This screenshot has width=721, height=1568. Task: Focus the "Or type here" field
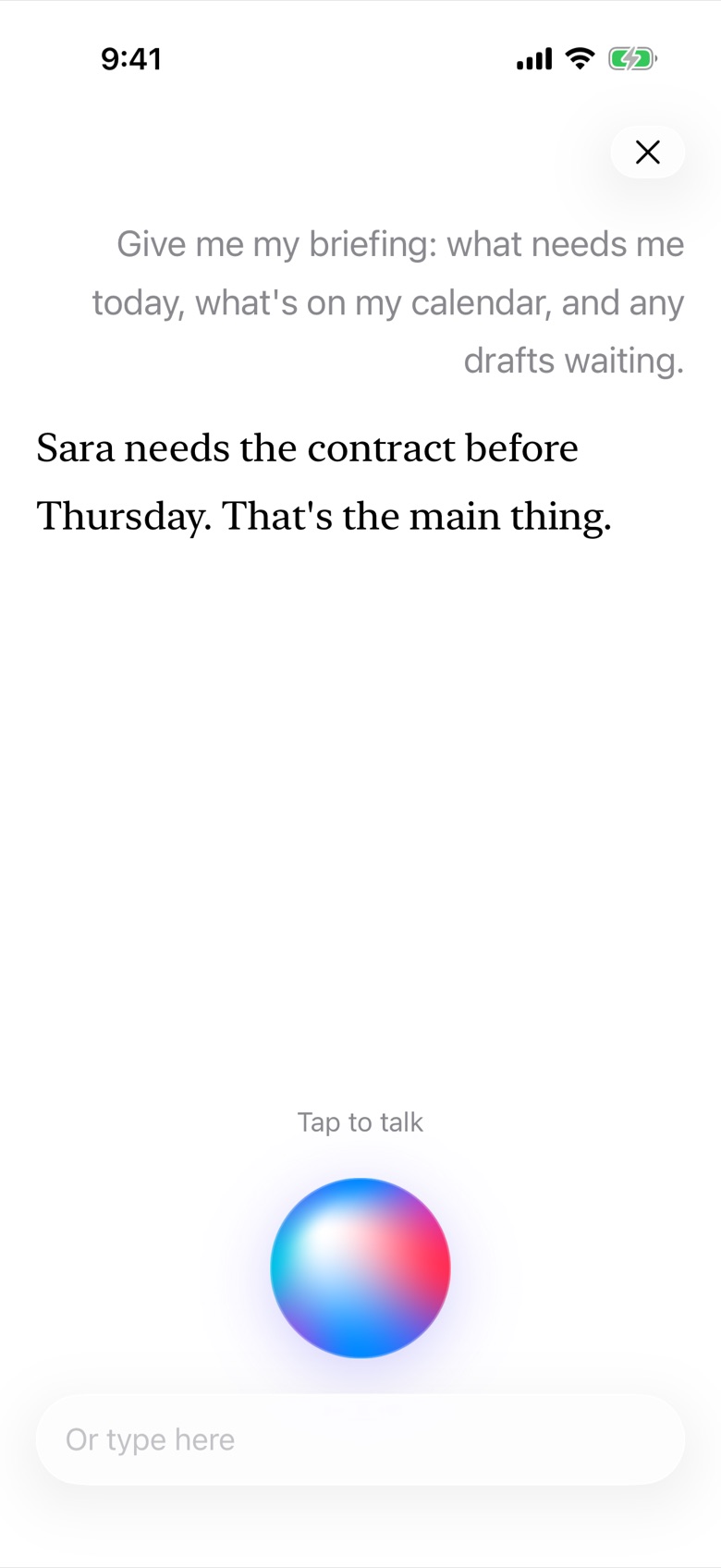click(360, 1439)
